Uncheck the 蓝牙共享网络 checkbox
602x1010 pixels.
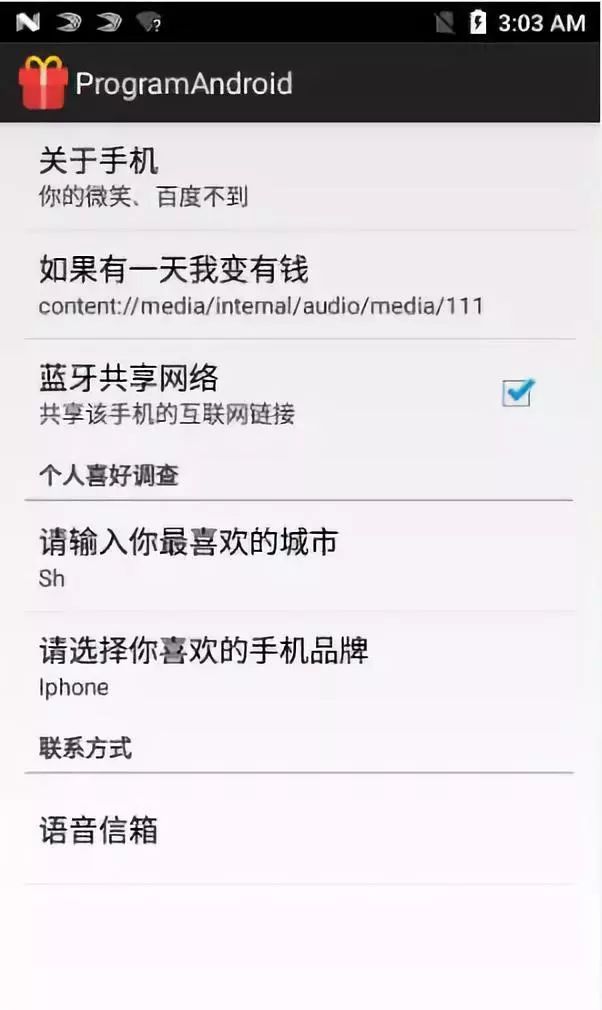(517, 393)
